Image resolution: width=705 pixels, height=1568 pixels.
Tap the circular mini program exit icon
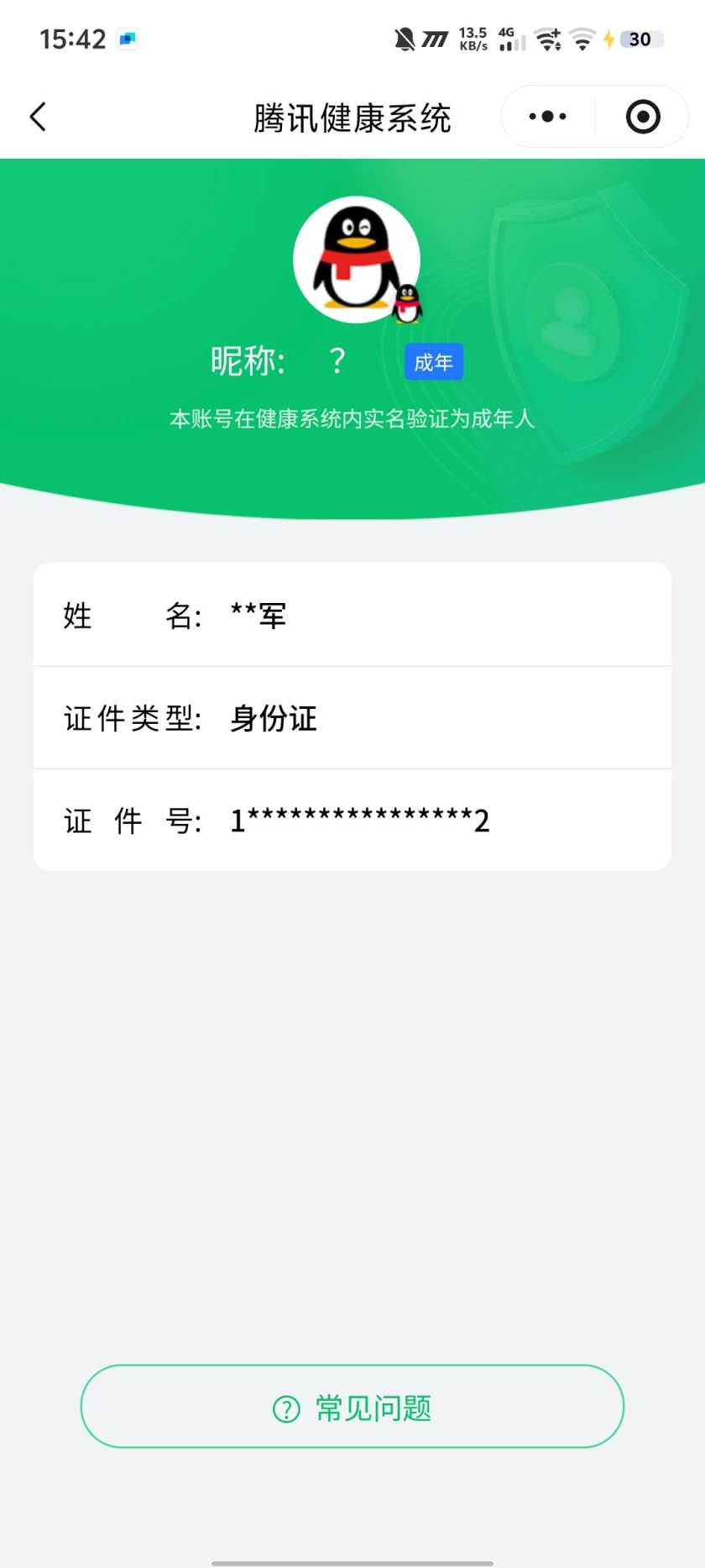click(x=642, y=117)
